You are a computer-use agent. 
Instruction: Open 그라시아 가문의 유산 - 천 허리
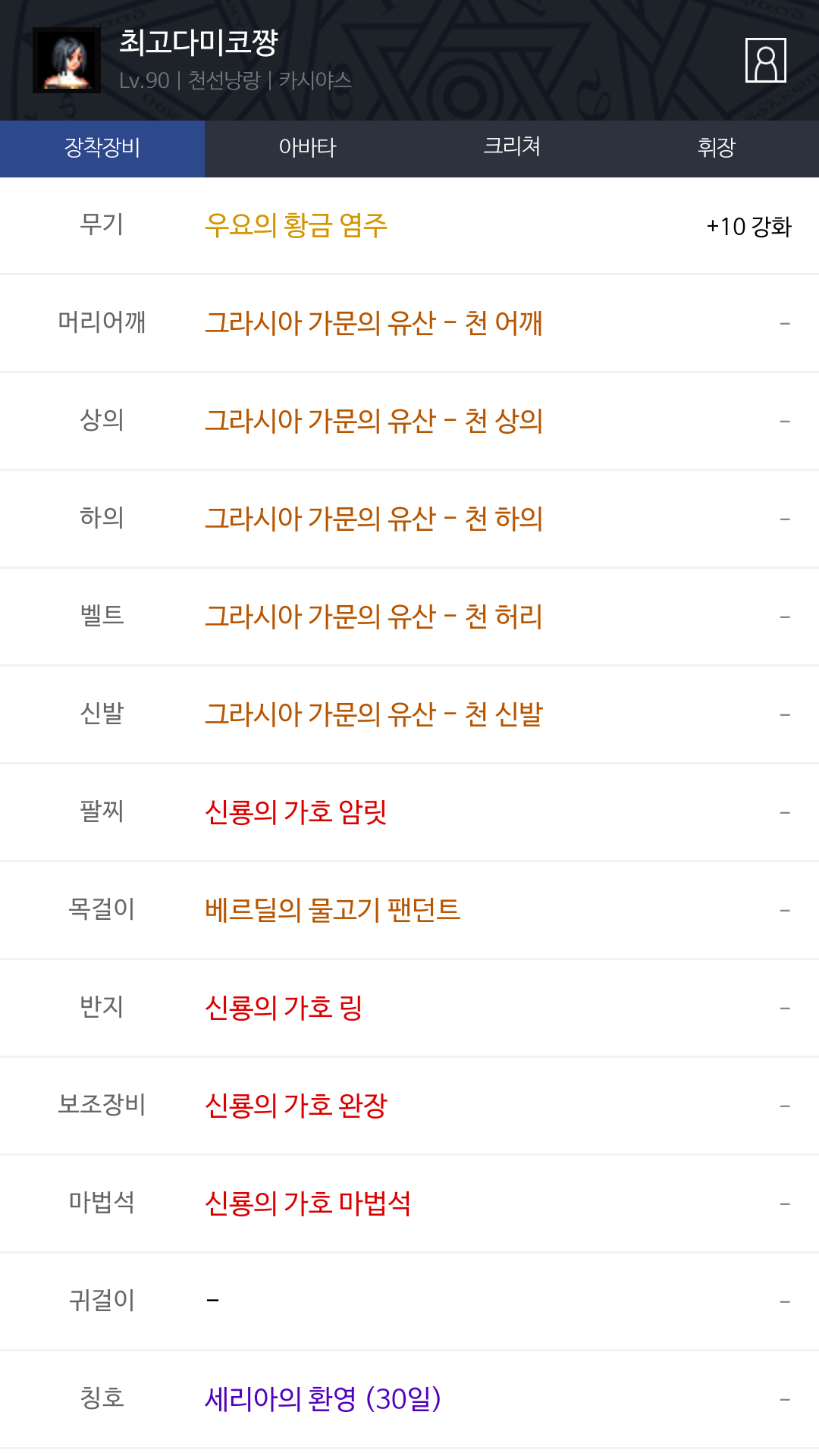point(374,617)
